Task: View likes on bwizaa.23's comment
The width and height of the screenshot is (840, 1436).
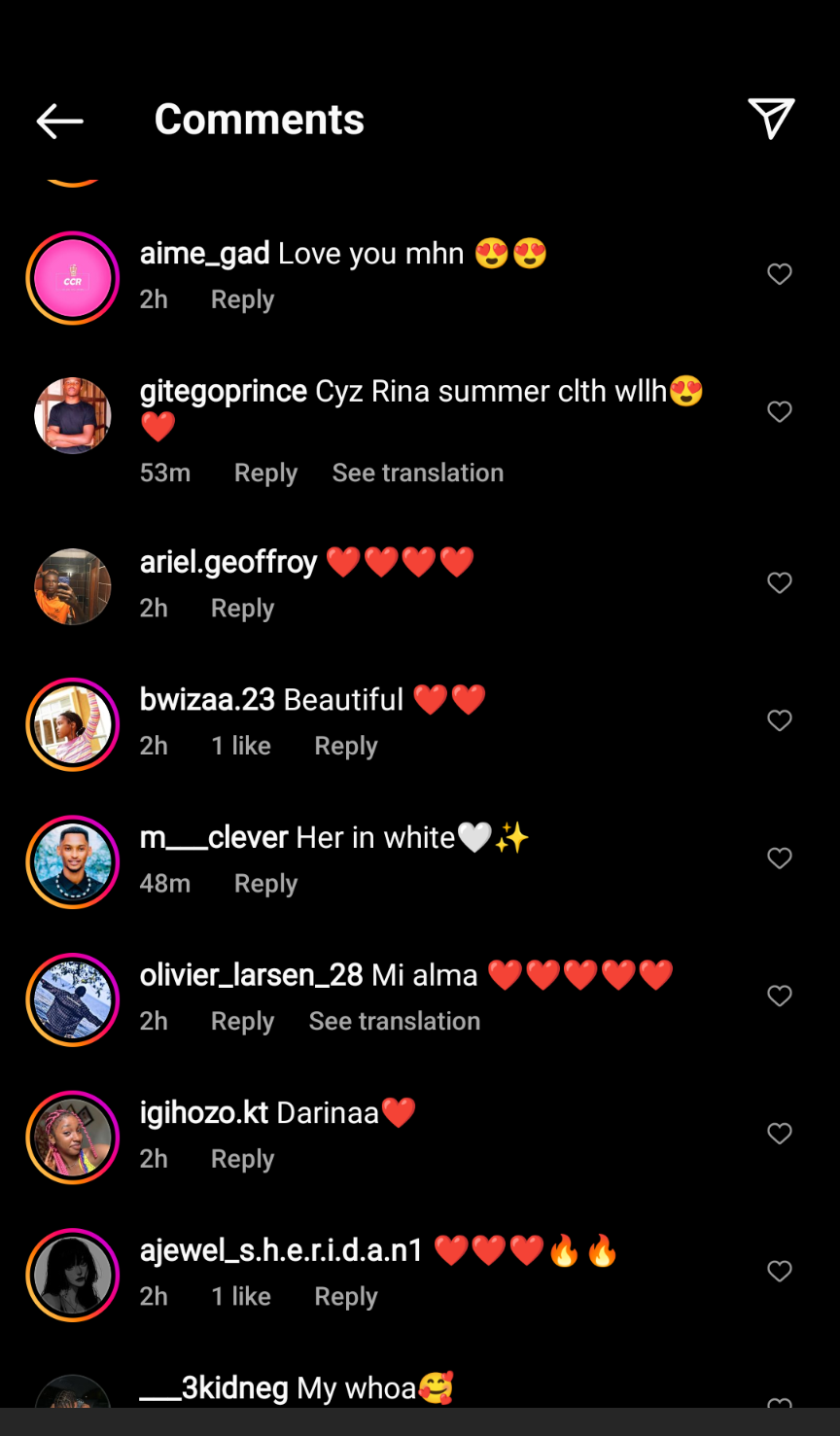Action: click(241, 746)
